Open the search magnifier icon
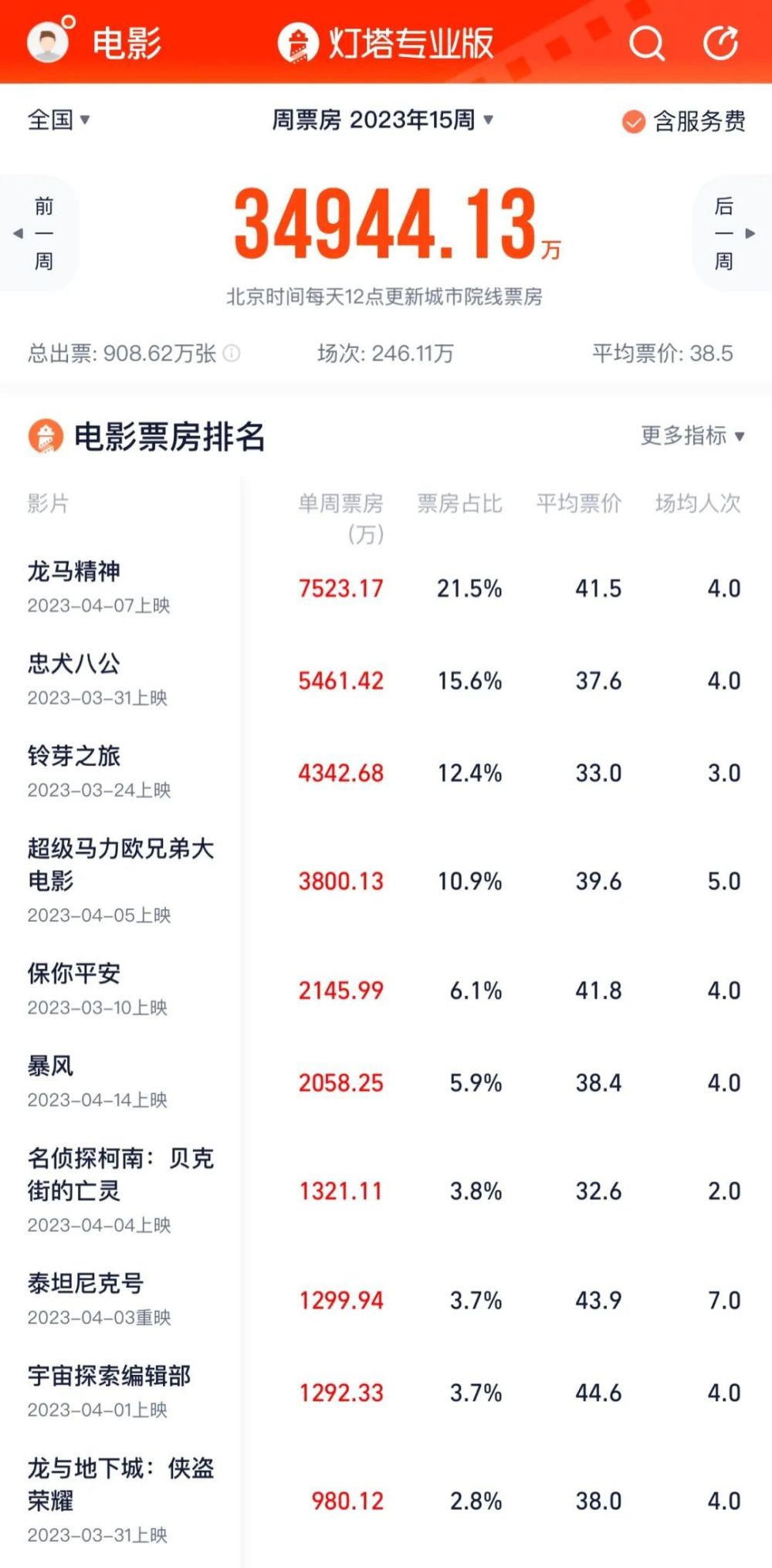Screen dimensions: 772x1568 pos(646,43)
